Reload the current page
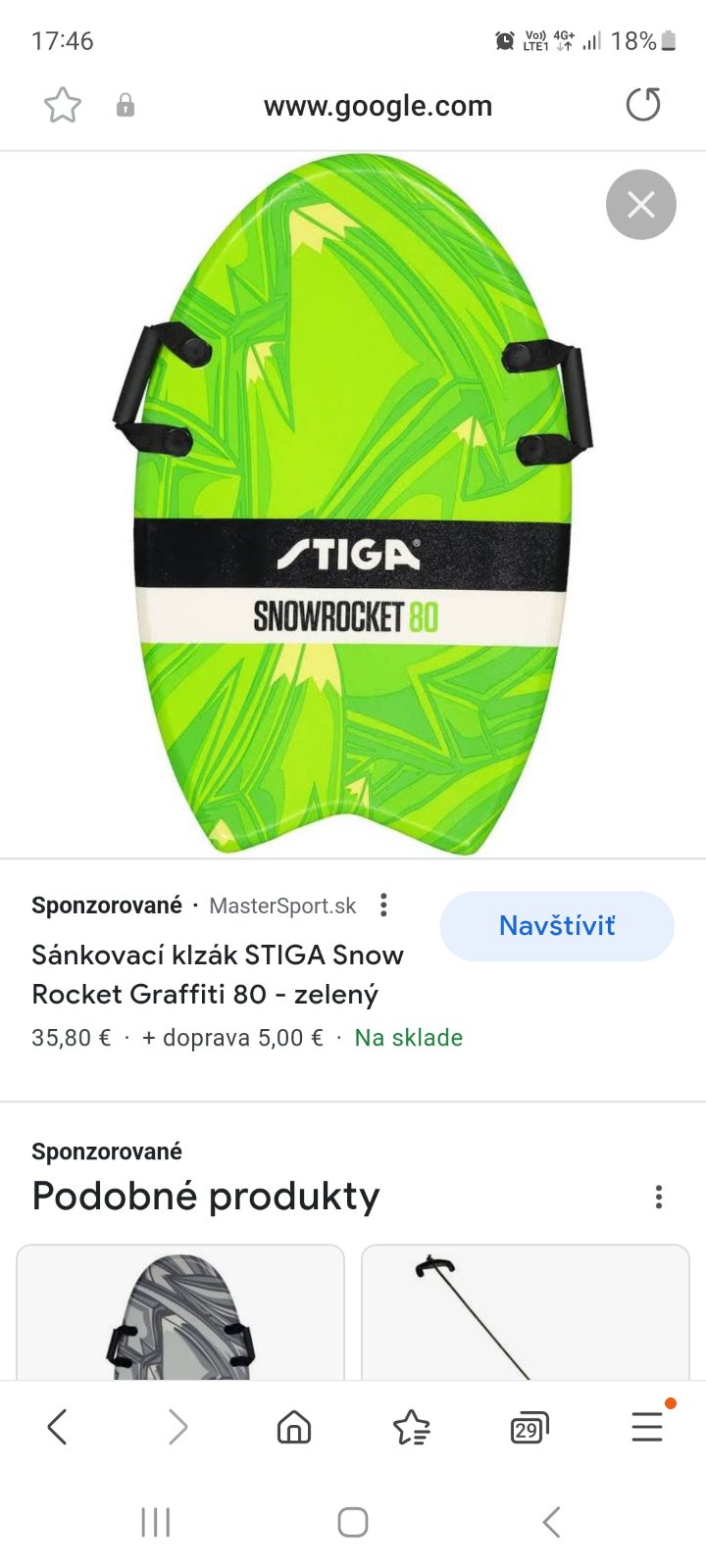Screen dimensions: 706x1568 (x=643, y=105)
